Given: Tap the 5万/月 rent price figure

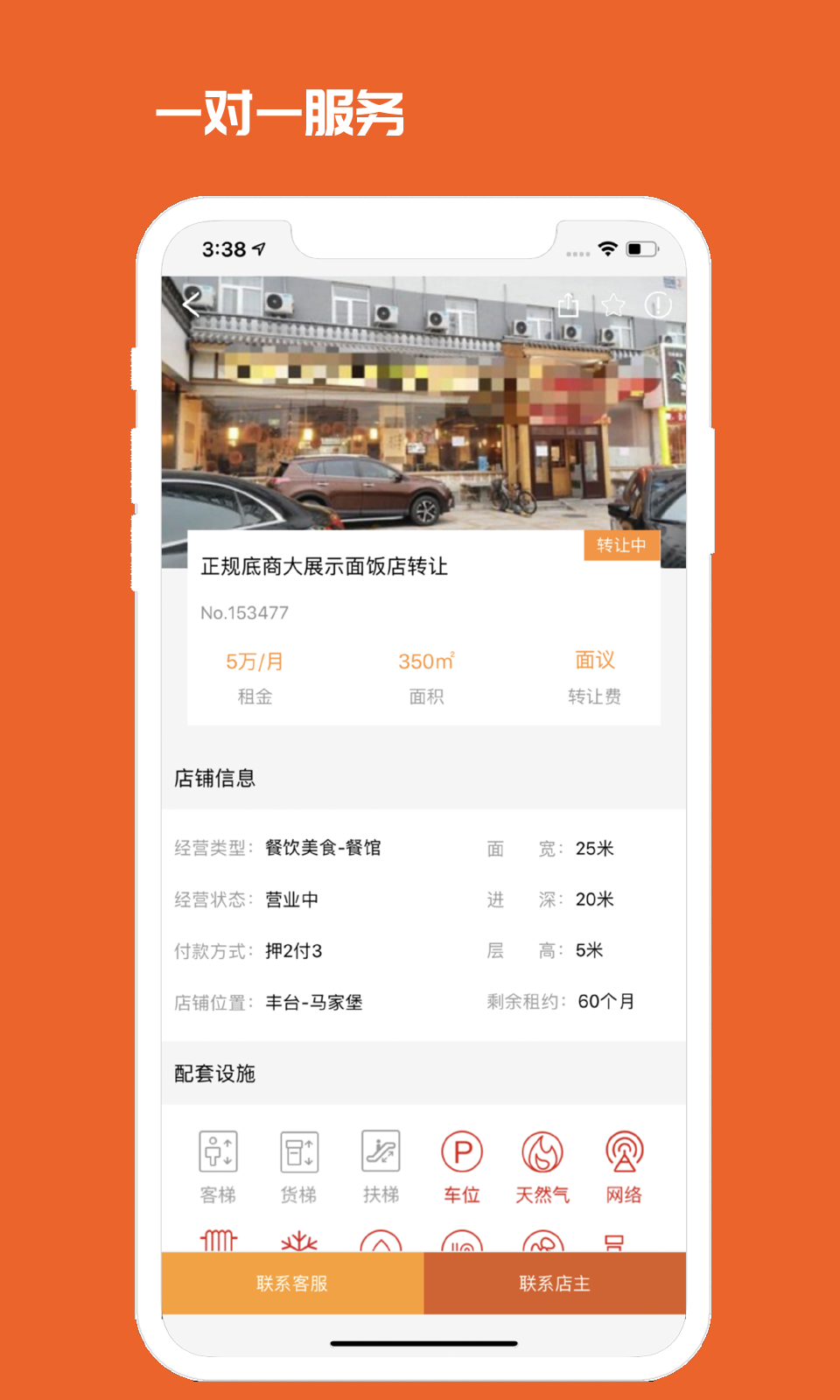Looking at the screenshot, I should pos(252,661).
